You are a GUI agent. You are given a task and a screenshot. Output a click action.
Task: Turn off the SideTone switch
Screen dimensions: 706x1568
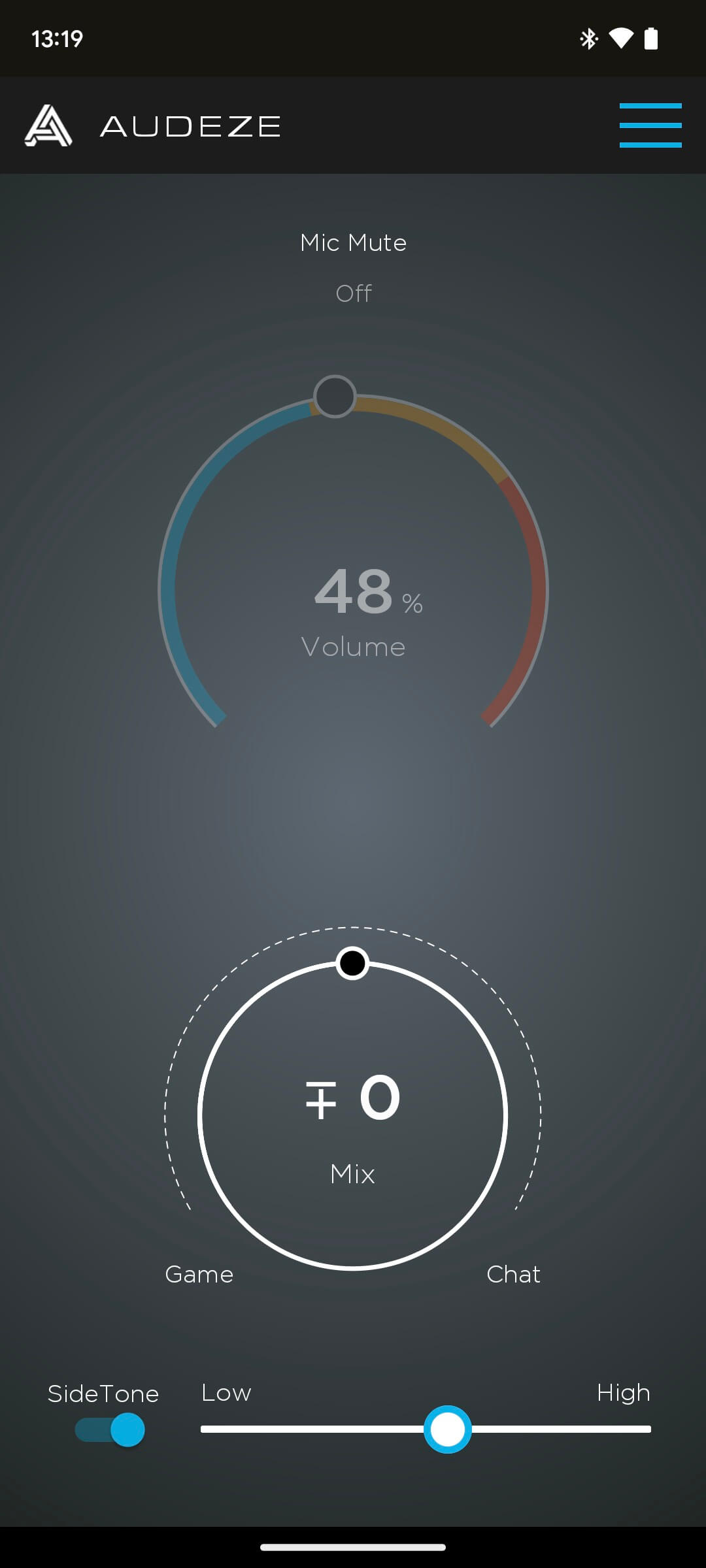click(x=110, y=1429)
